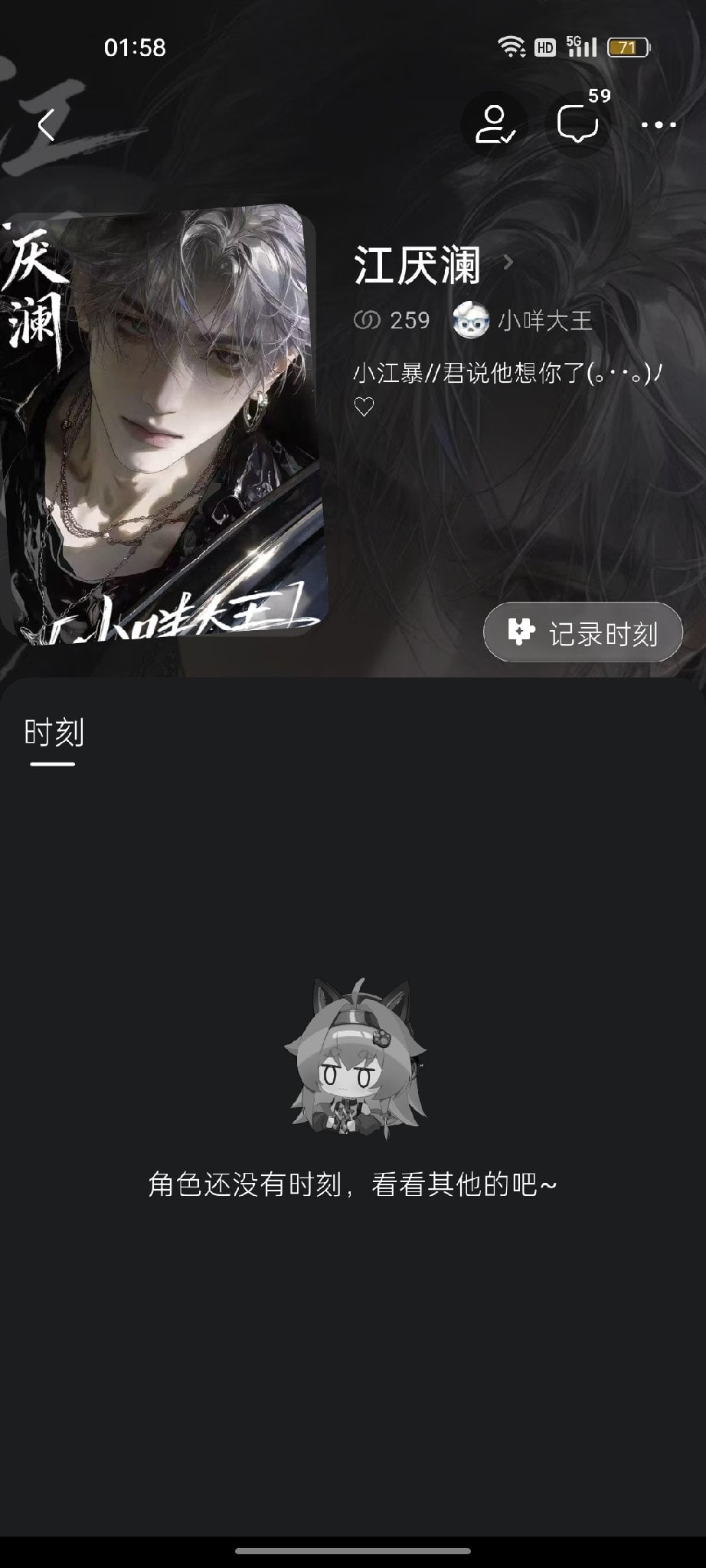View creator 小咩大王's profile
The width and height of the screenshot is (706, 1568).
(523, 320)
